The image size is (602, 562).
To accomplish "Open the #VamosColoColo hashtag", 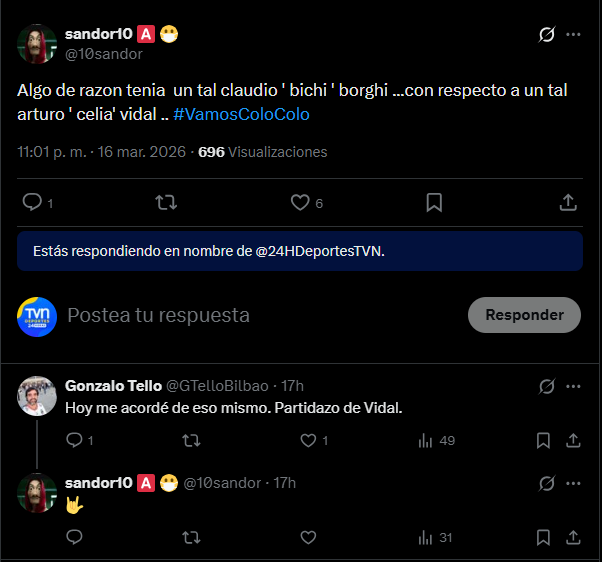I will (241, 114).
